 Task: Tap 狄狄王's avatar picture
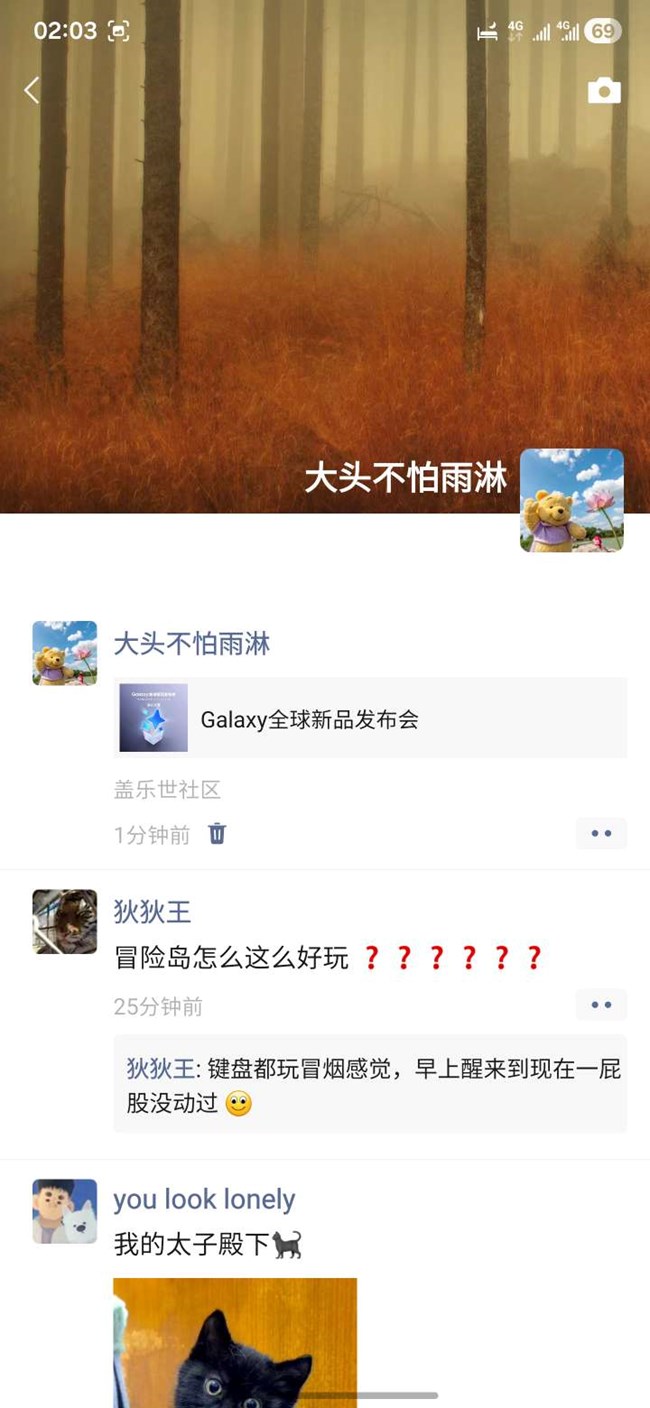(65, 921)
